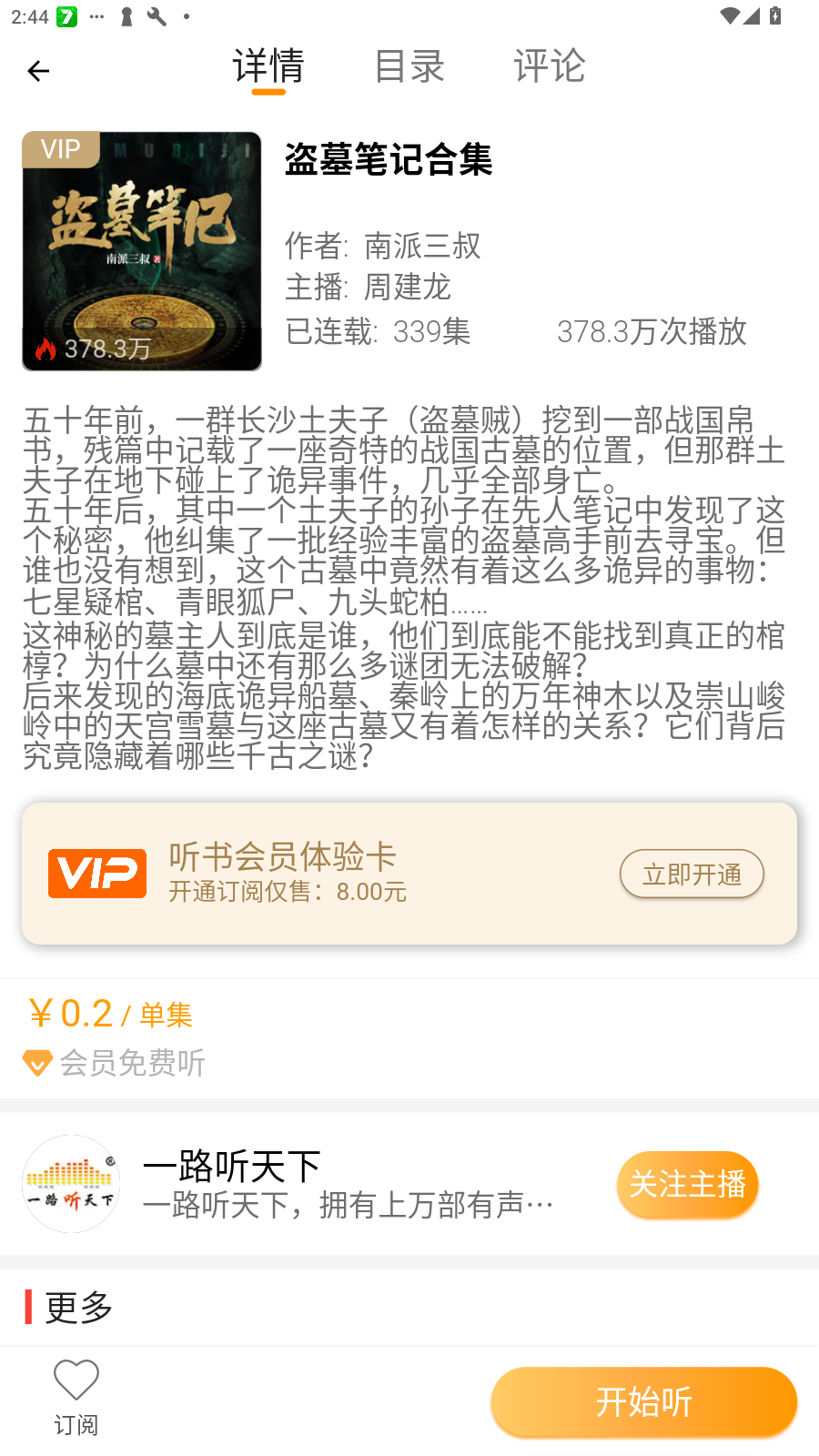Navigate back with the arrow icon
Screen dimensions: 819x1456
click(38, 70)
